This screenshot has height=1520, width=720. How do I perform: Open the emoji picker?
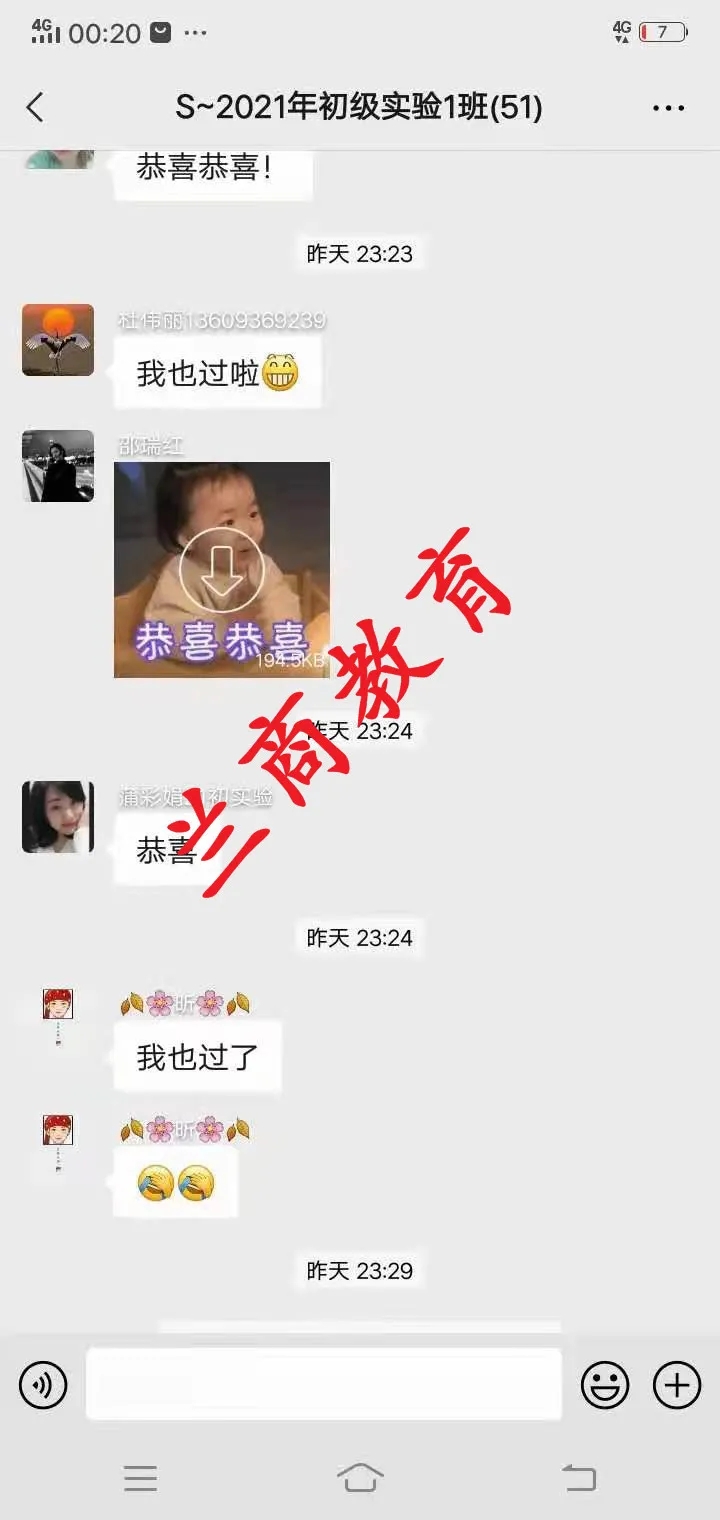pyautogui.click(x=605, y=1385)
